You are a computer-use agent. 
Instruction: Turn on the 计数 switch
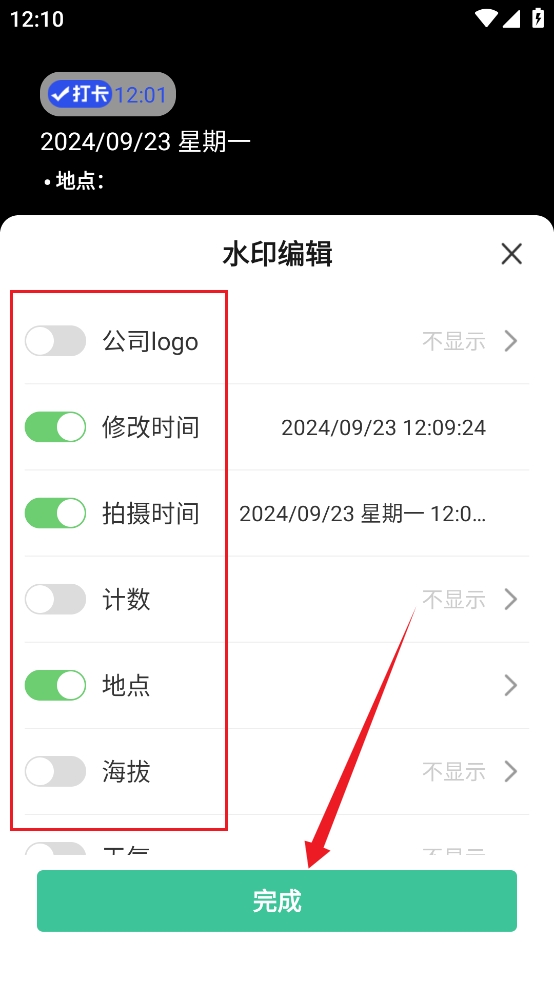point(55,599)
